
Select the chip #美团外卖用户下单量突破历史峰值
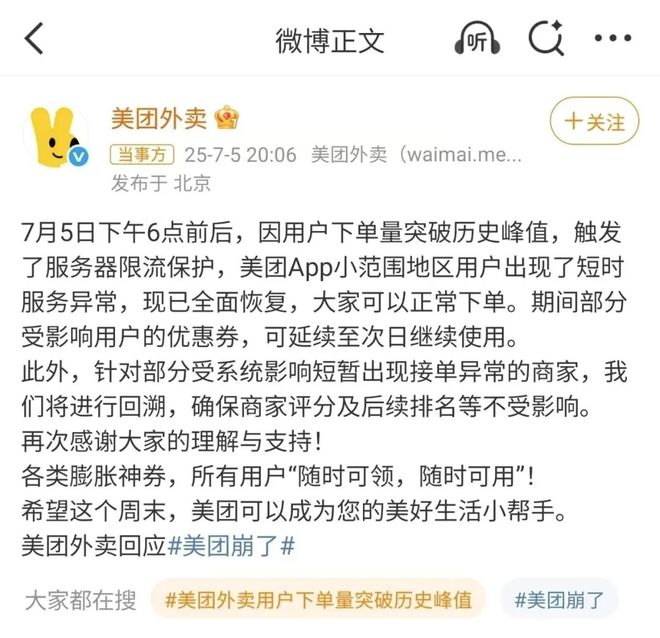click(318, 600)
